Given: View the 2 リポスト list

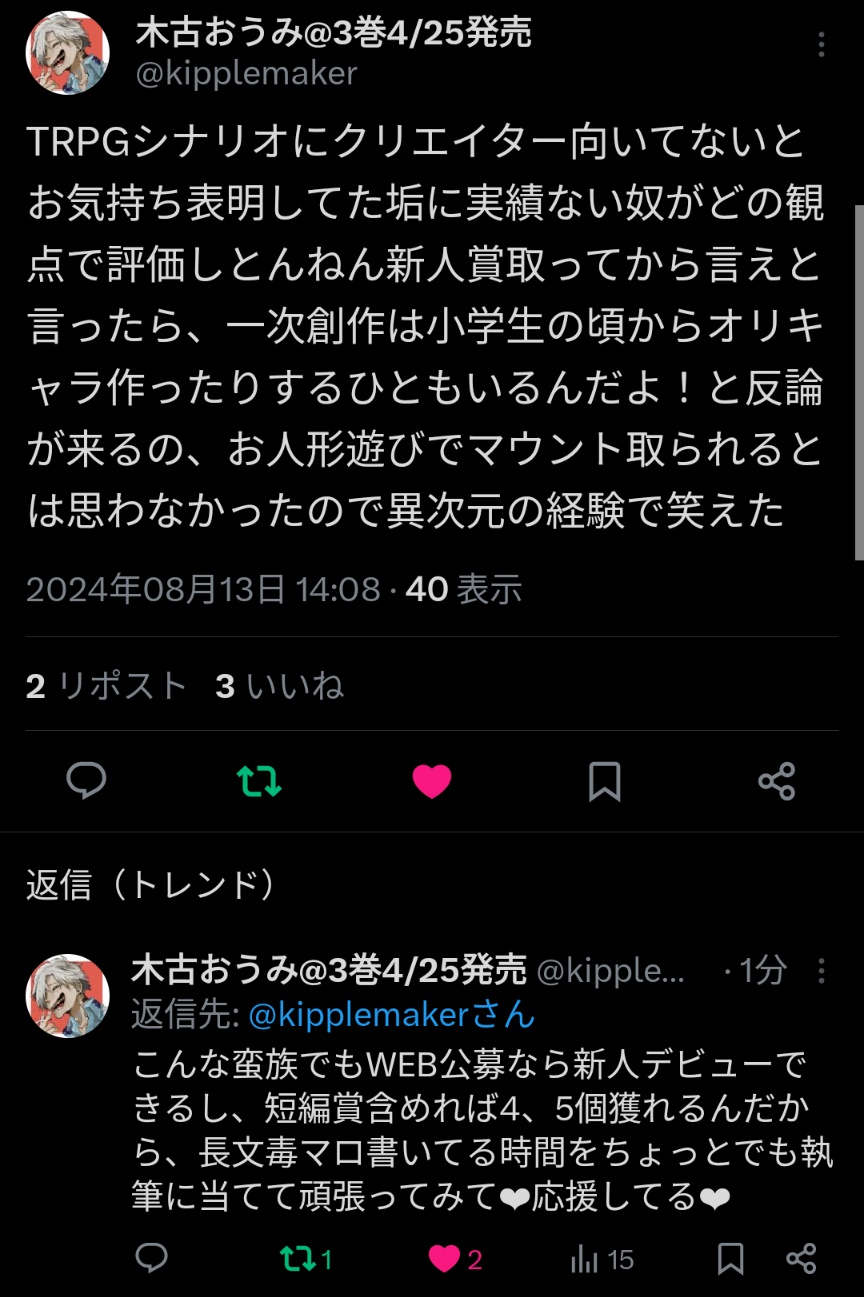Looking at the screenshot, I should pos(107,686).
